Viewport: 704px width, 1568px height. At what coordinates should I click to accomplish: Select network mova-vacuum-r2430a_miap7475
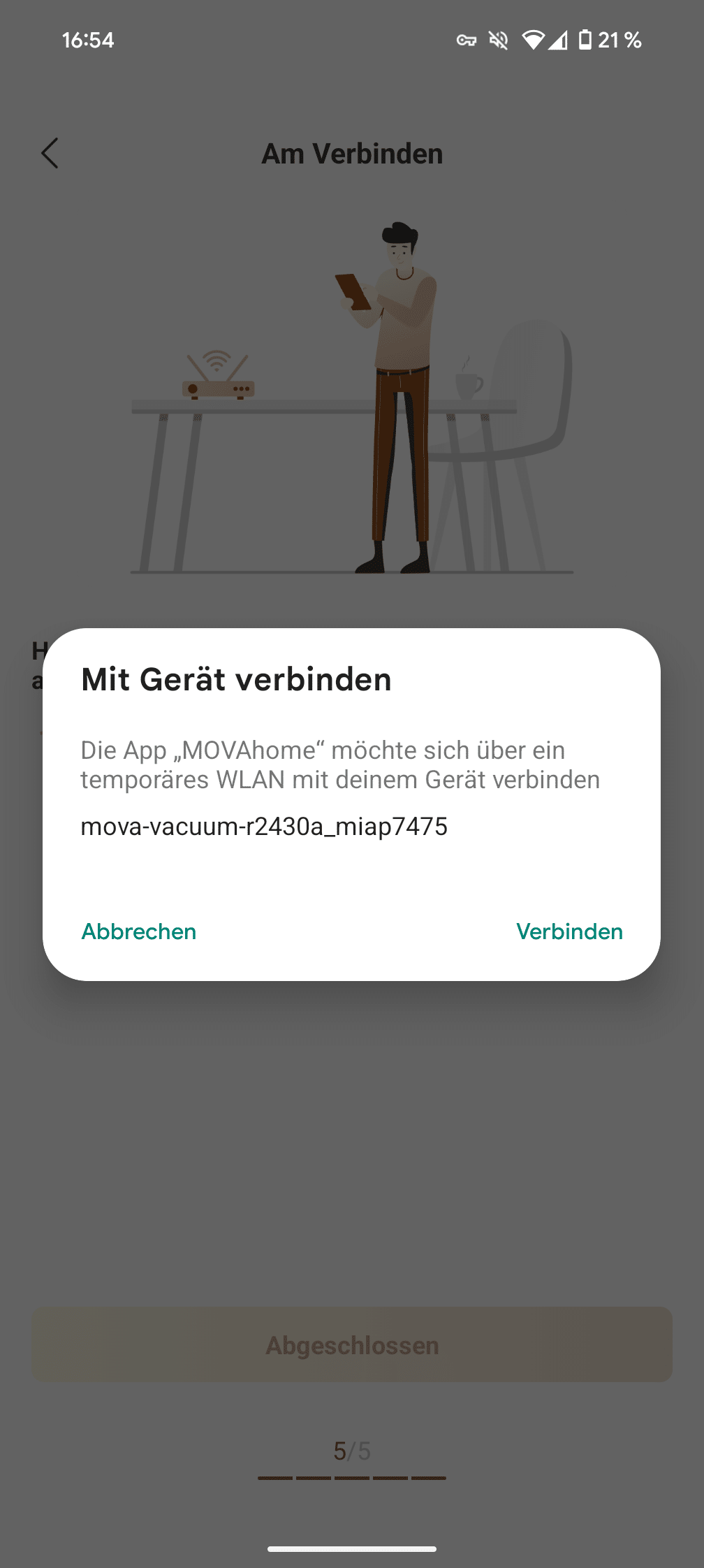(264, 827)
